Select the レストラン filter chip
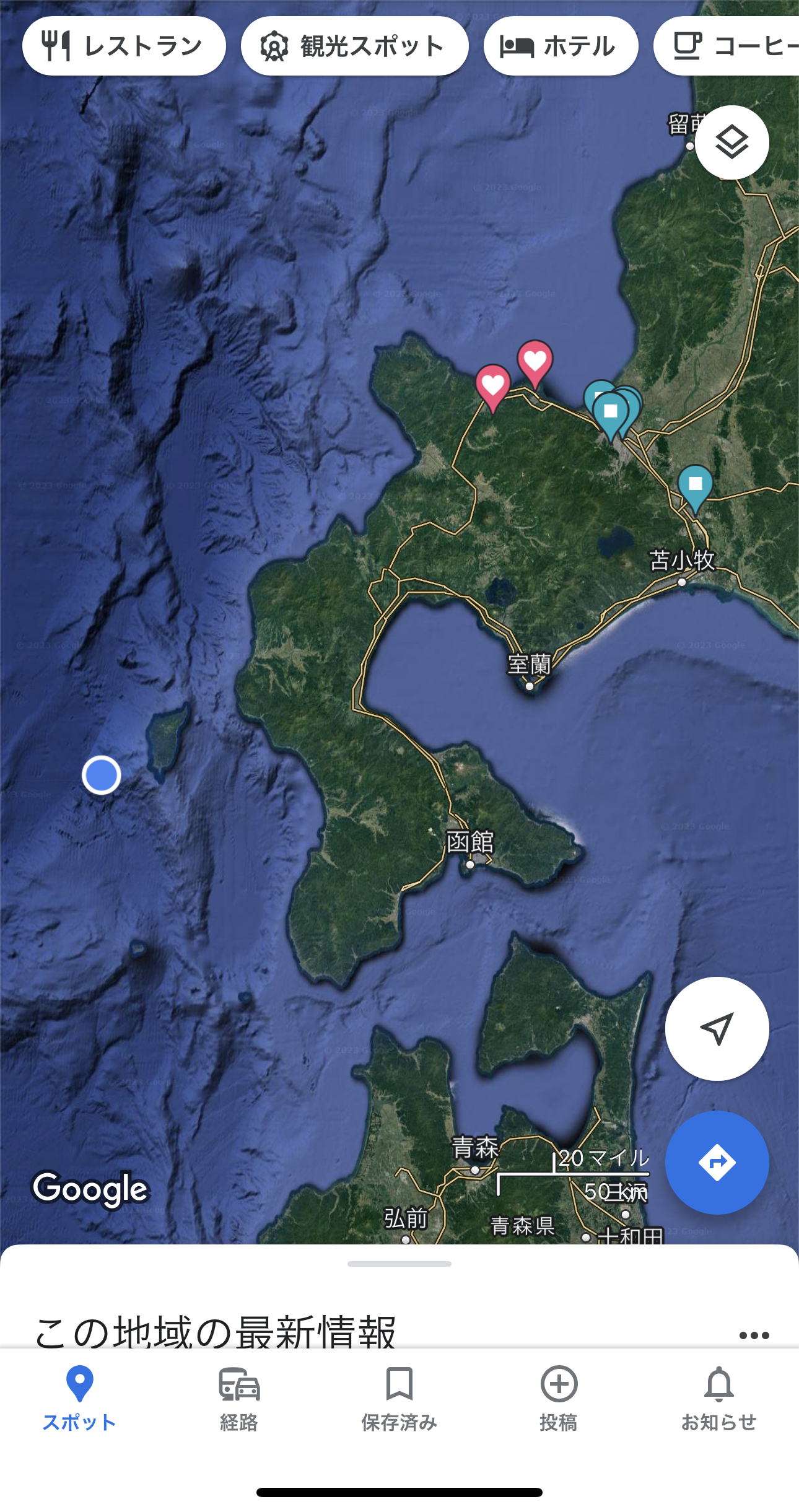This screenshot has width=799, height=1512. 124,46
